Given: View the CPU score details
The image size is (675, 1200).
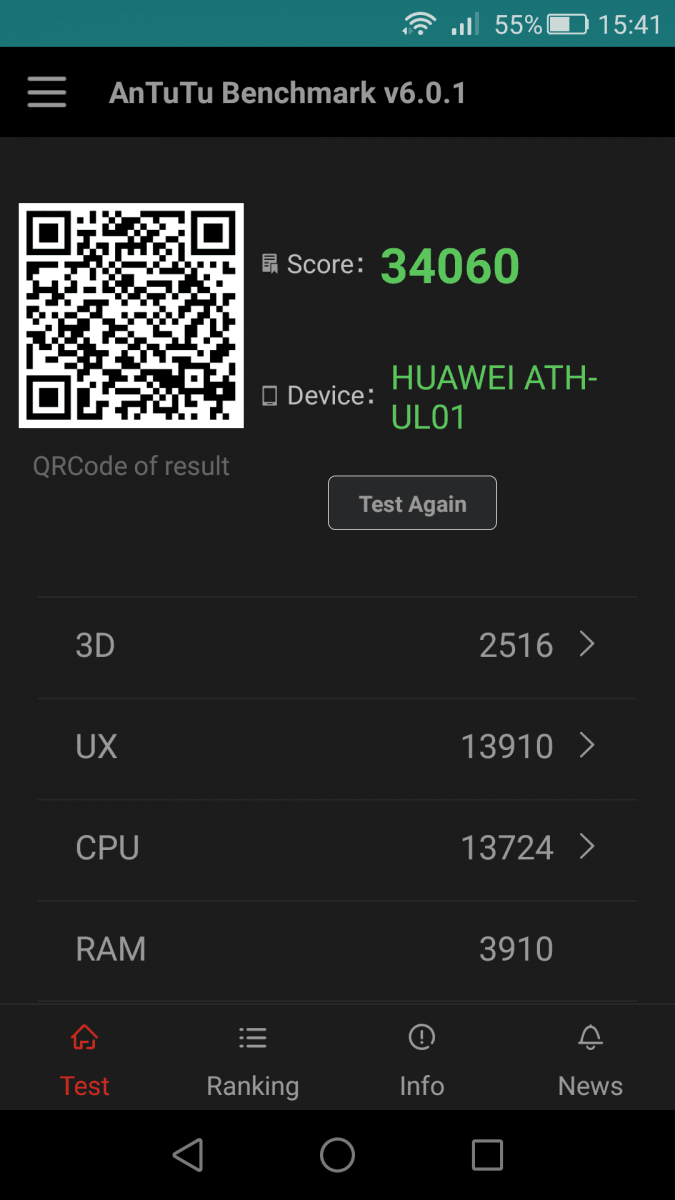Looking at the screenshot, I should (x=337, y=850).
